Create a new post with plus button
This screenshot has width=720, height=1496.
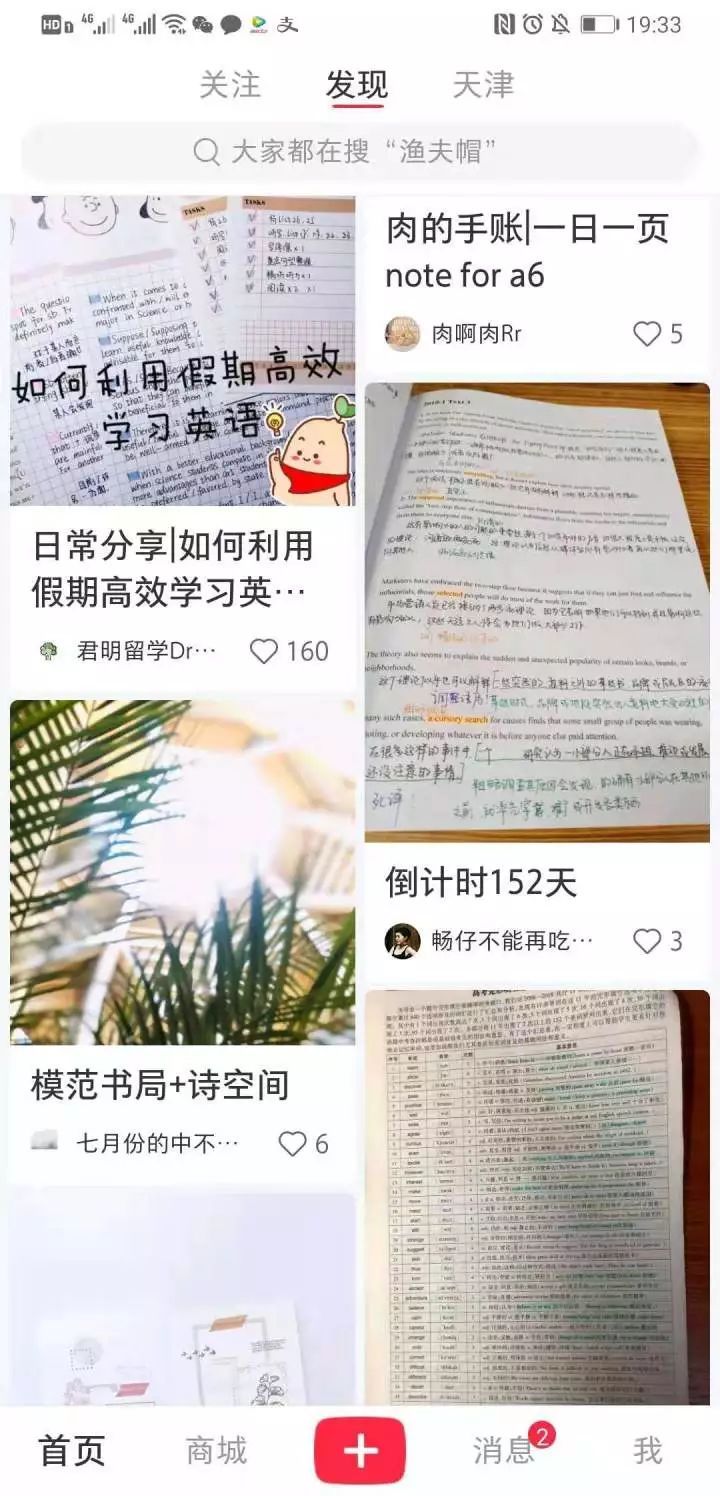360,1450
